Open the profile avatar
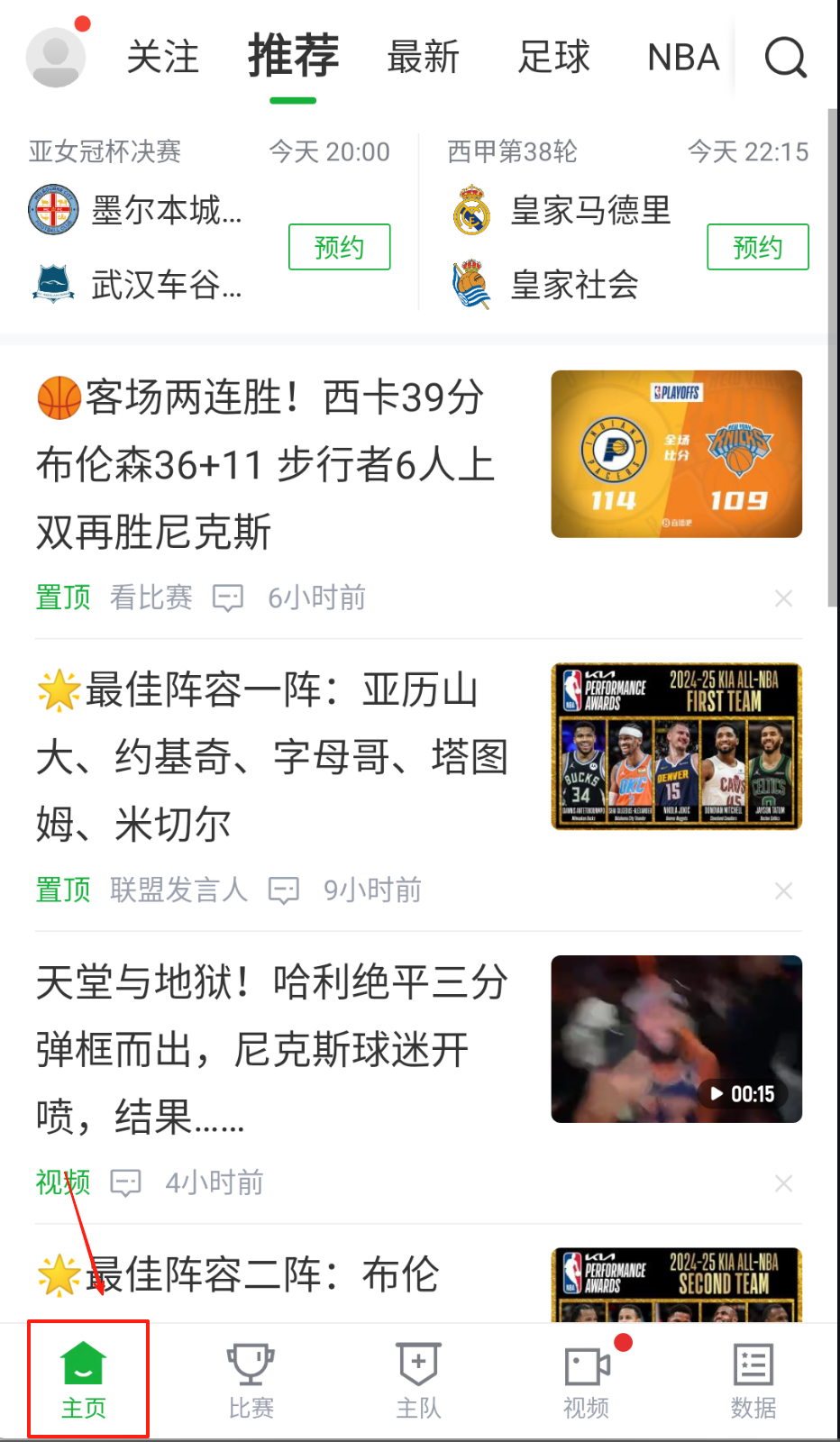840x1442 pixels. coord(56,58)
